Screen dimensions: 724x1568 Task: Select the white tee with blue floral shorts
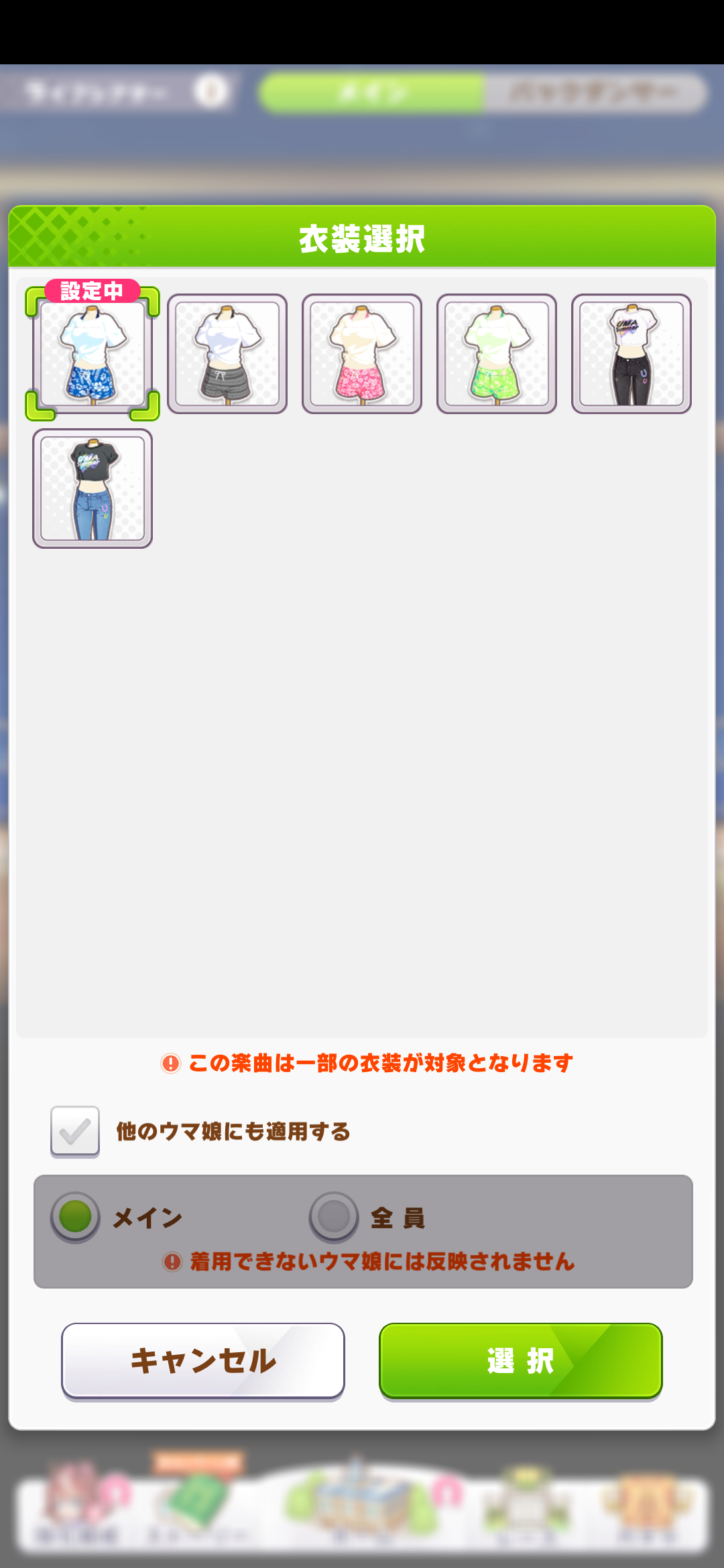click(x=93, y=354)
